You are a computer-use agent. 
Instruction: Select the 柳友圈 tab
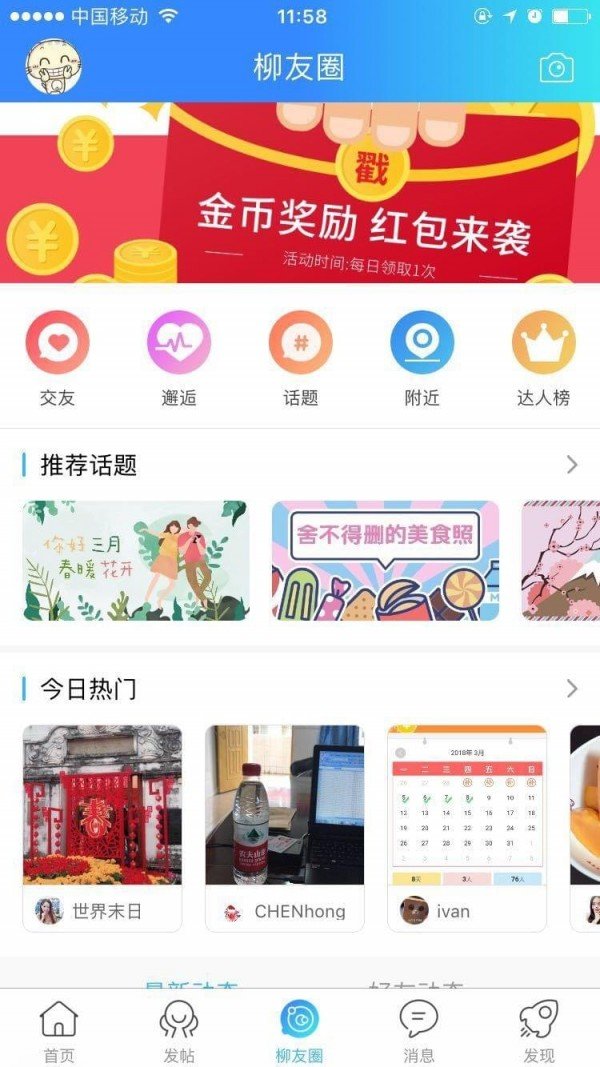(299, 1030)
